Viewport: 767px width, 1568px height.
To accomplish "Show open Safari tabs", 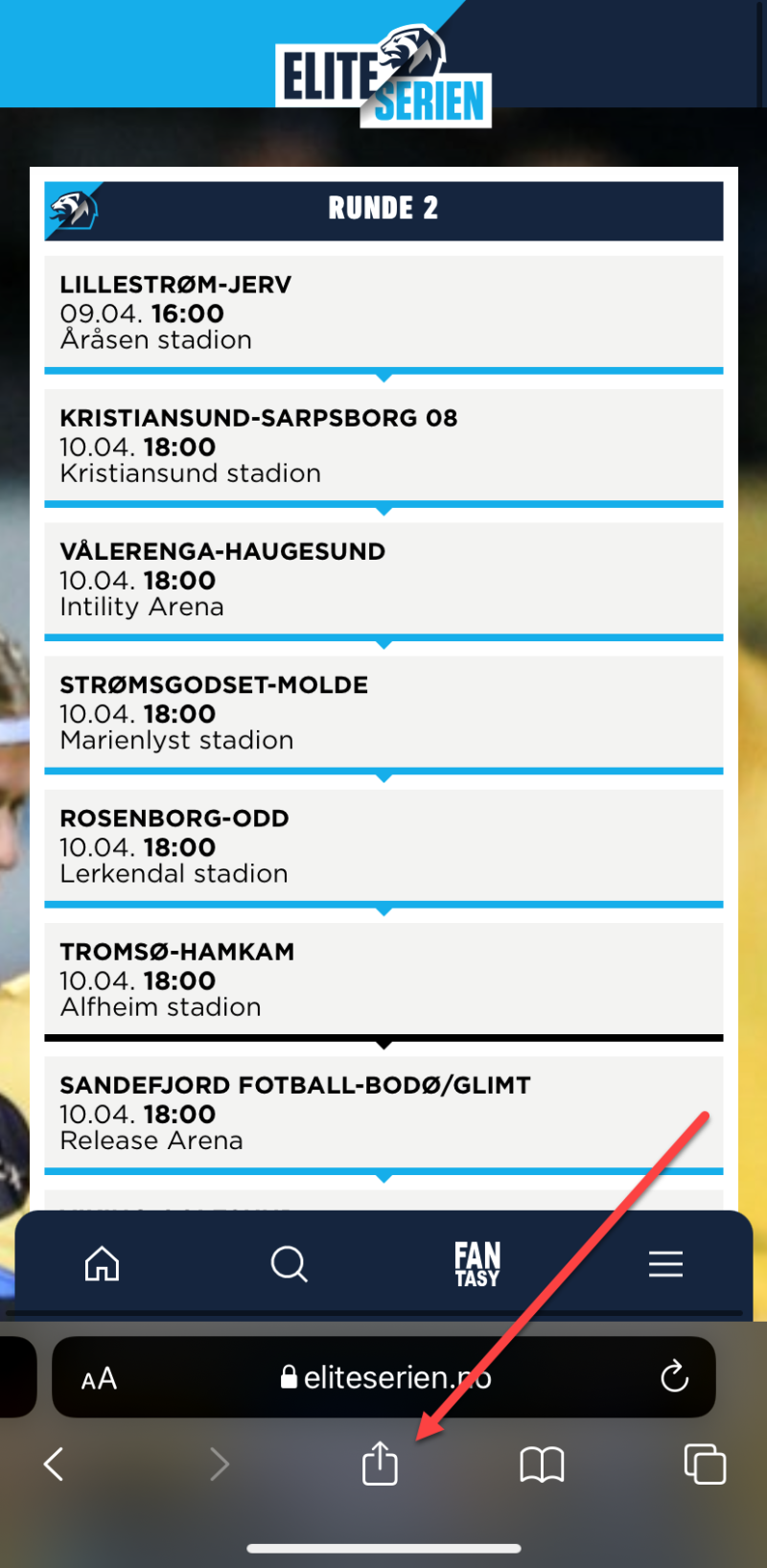I will tap(705, 1464).
